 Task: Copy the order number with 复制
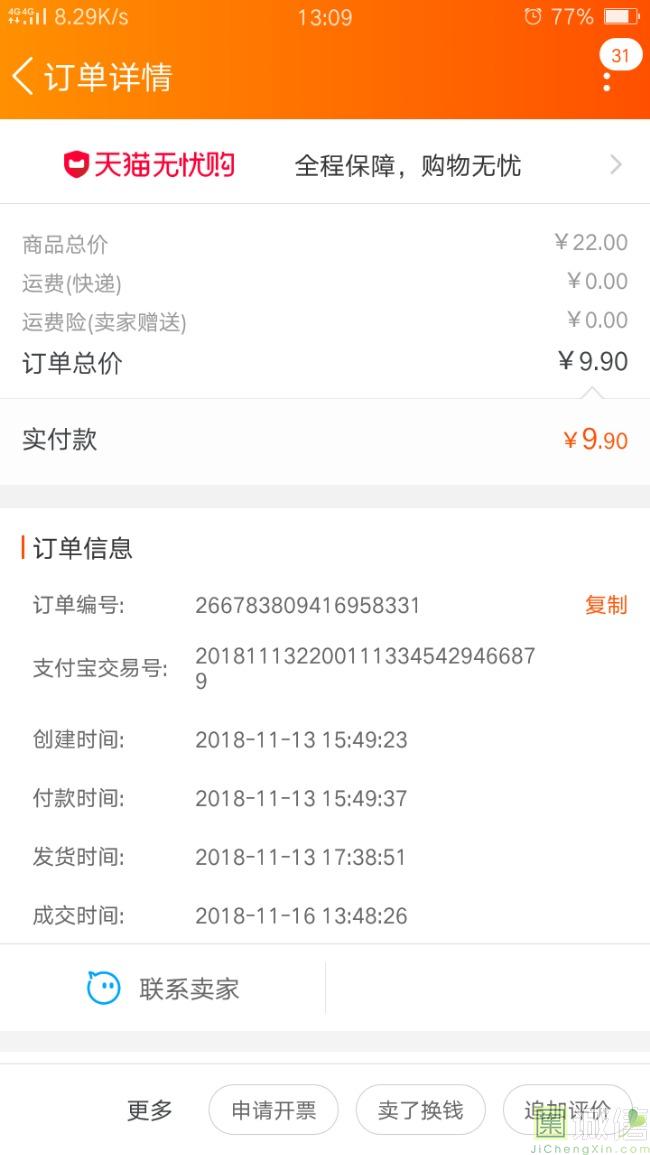point(605,605)
